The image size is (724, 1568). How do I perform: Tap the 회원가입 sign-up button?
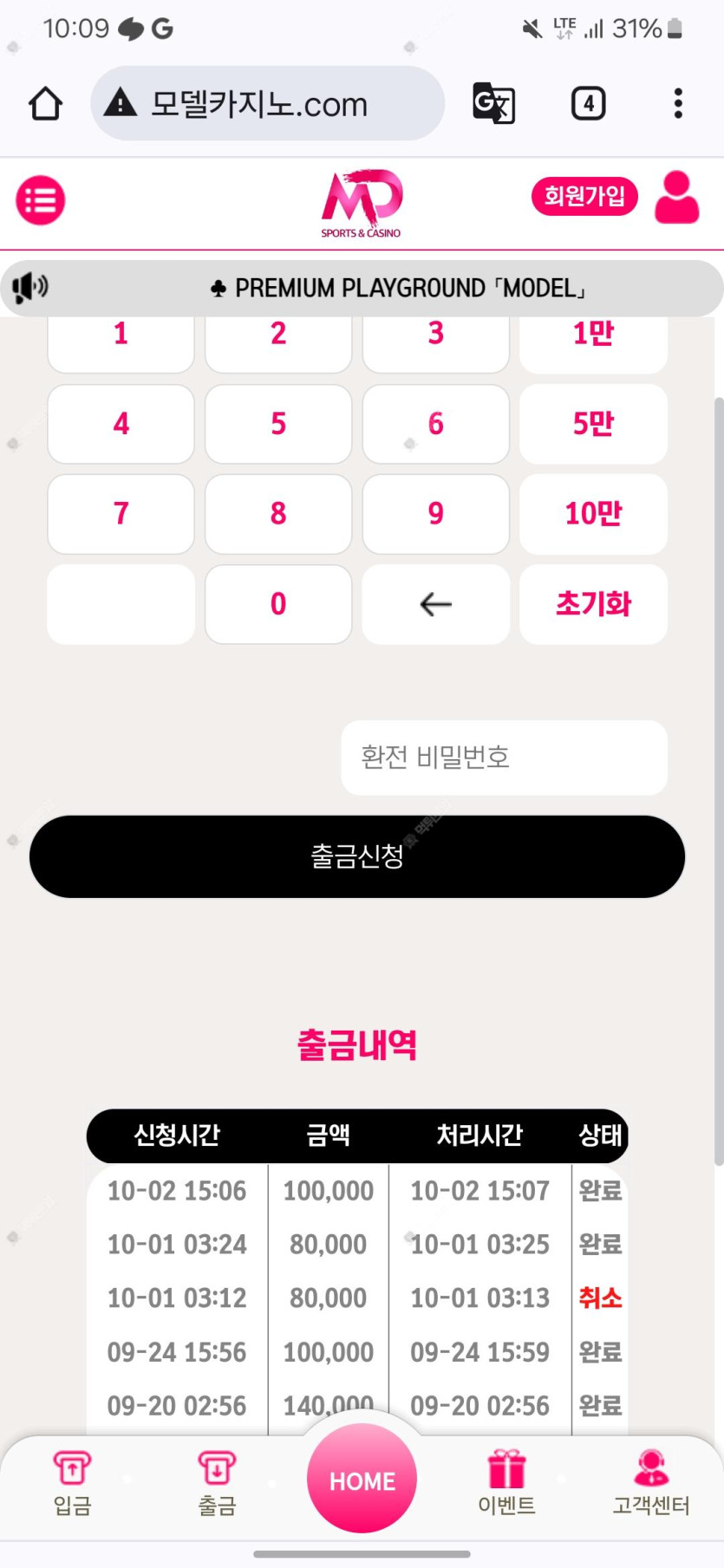click(x=584, y=197)
